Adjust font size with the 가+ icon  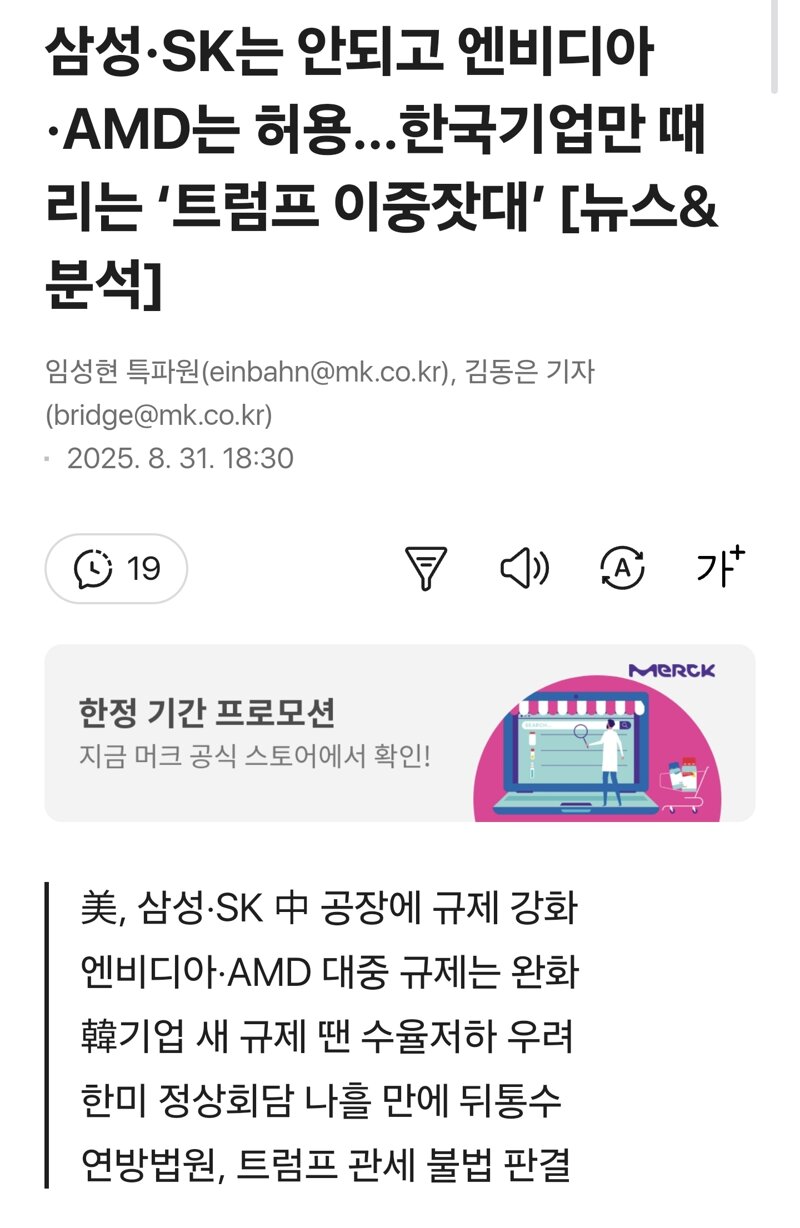(721, 567)
